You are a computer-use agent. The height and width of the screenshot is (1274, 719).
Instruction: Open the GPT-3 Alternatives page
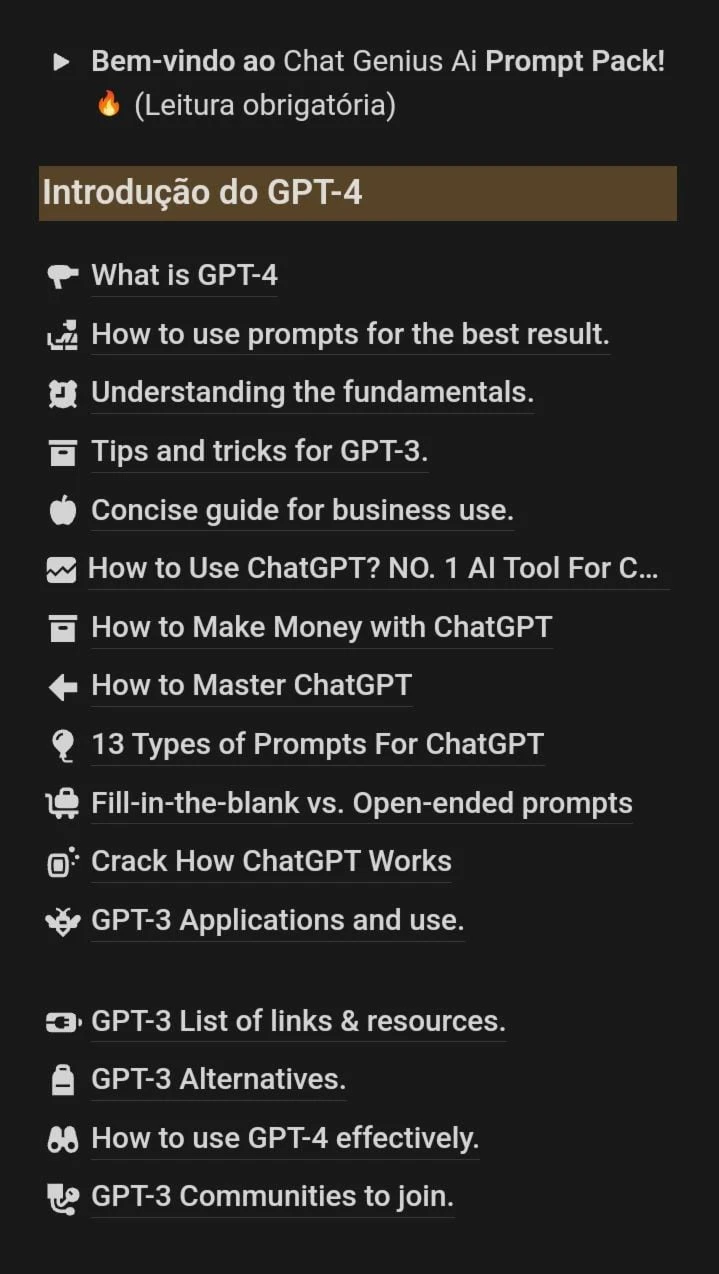[218, 1079]
